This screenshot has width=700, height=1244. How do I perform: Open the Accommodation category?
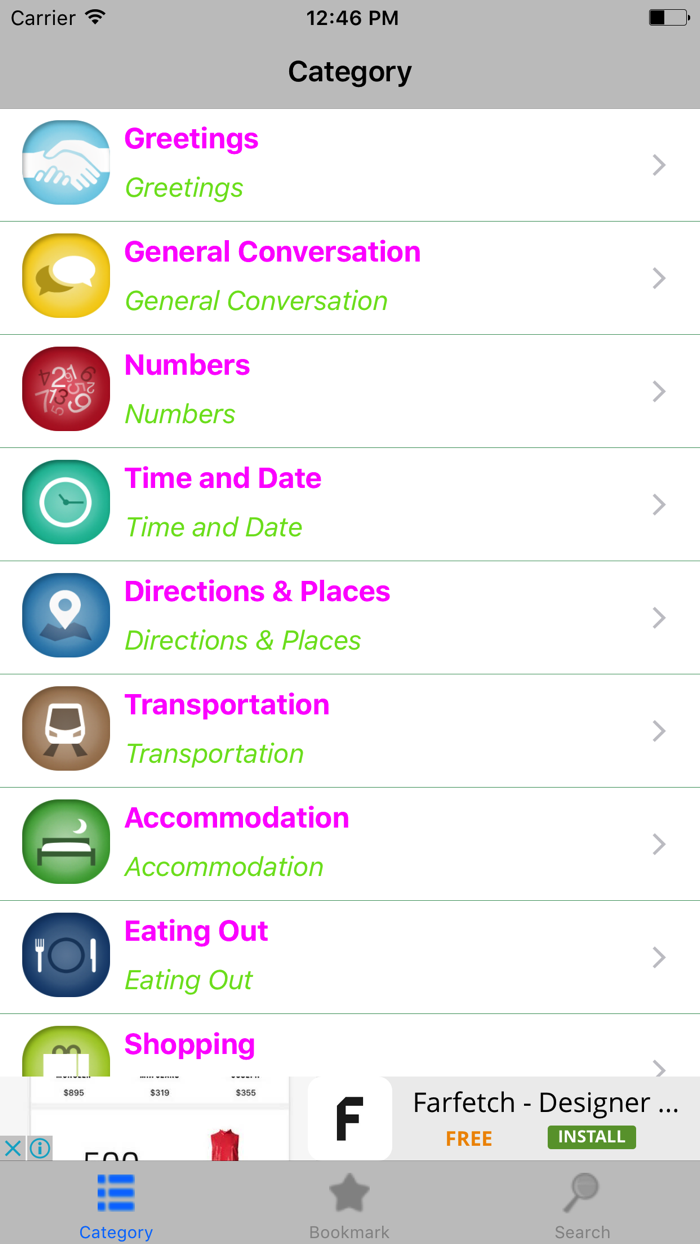350,842
